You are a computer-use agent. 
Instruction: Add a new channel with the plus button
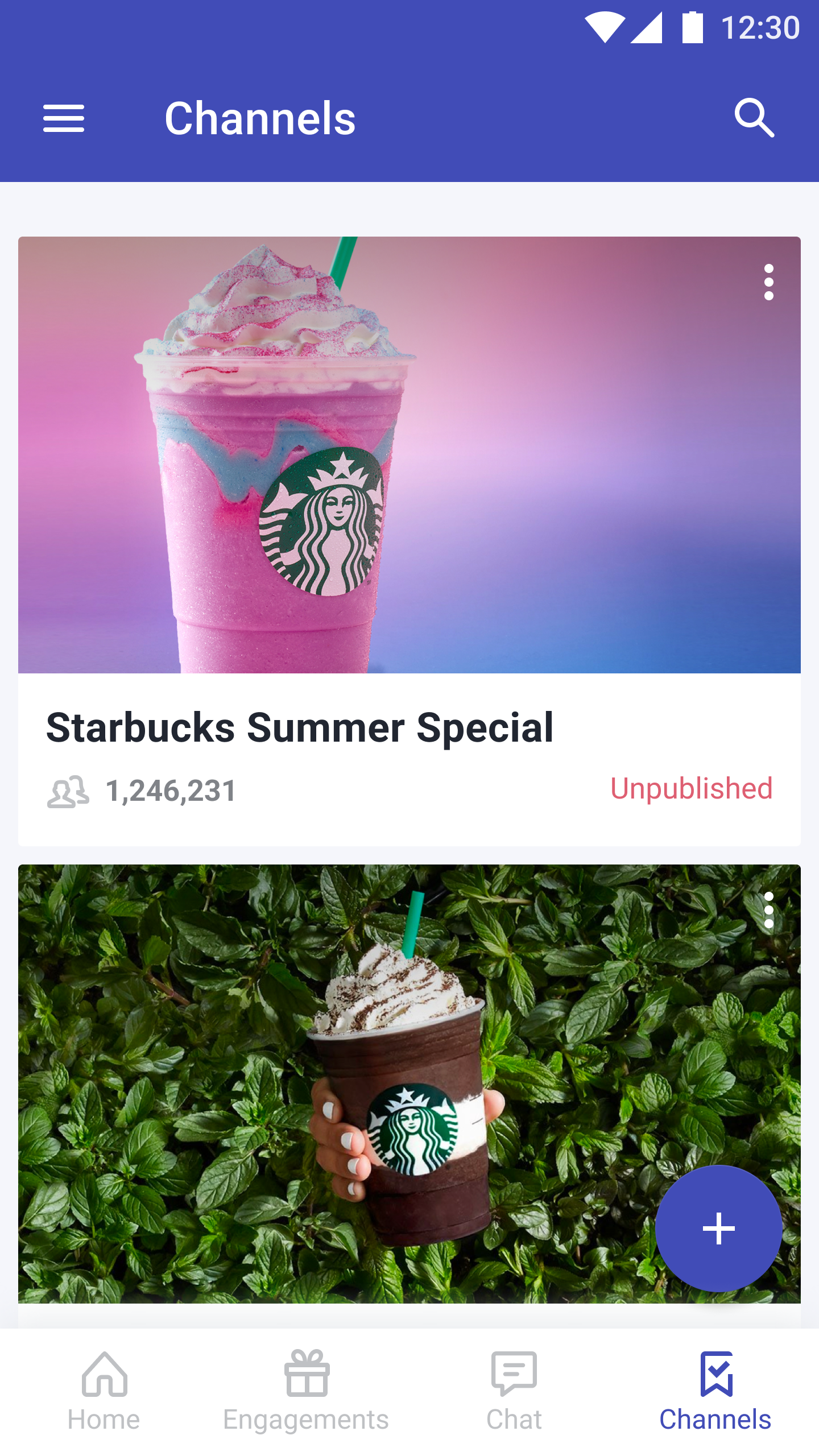click(719, 1228)
